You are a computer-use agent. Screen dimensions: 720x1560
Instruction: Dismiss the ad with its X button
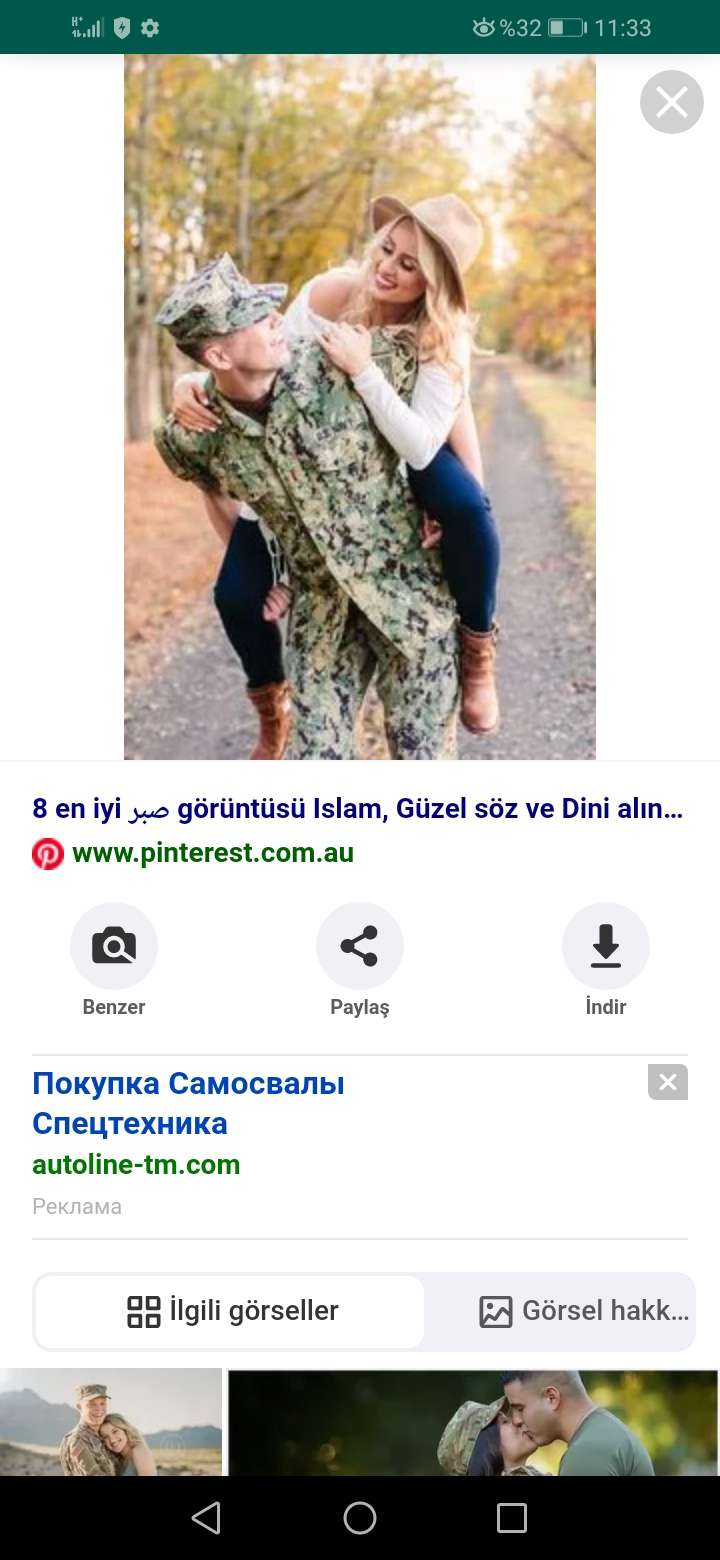(668, 1082)
